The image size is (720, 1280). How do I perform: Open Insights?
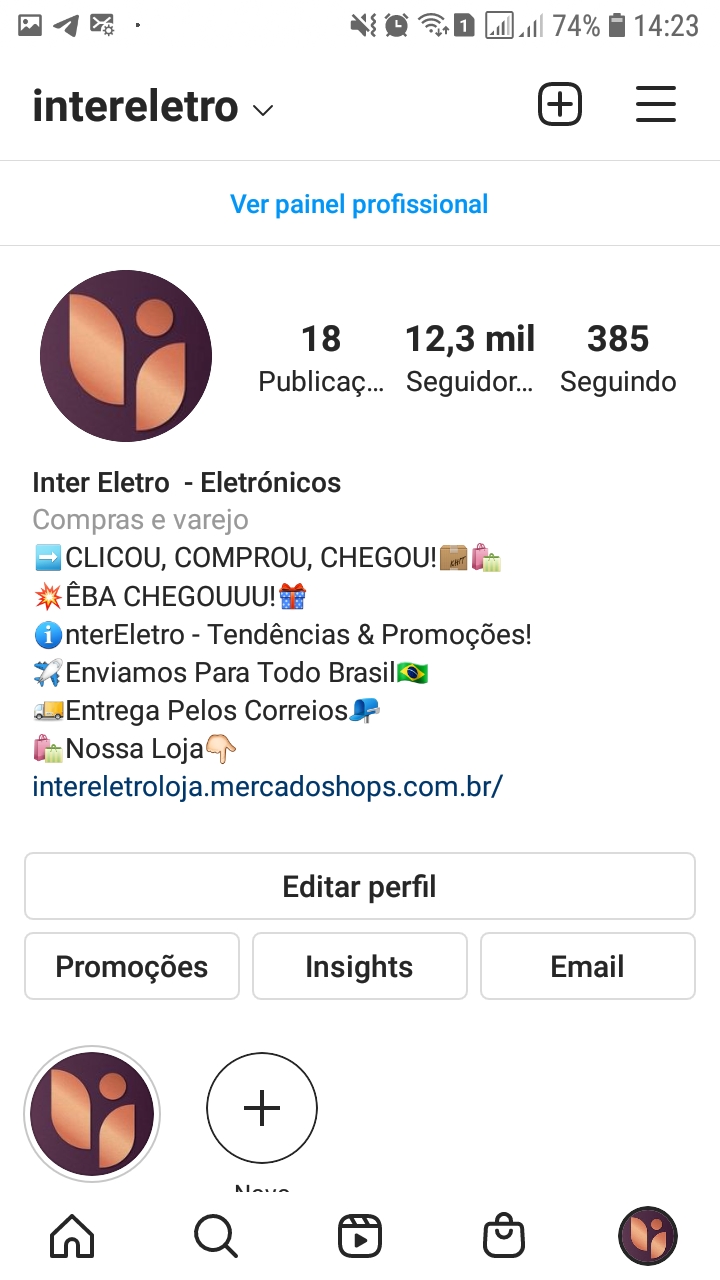(x=360, y=966)
